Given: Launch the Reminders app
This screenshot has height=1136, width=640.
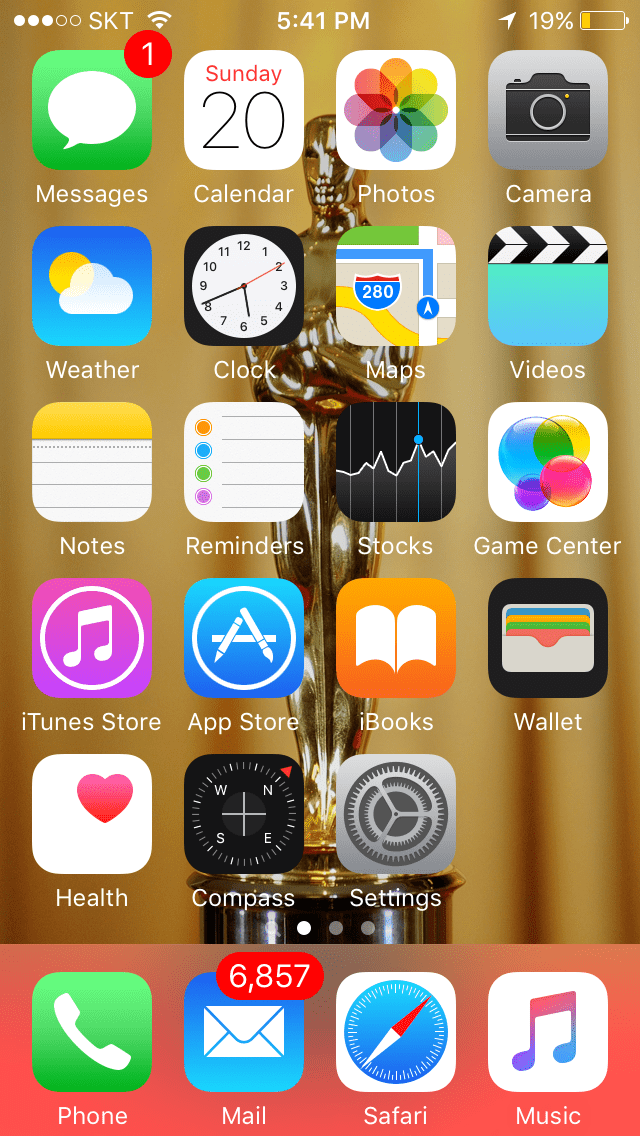Looking at the screenshot, I should tap(244, 462).
